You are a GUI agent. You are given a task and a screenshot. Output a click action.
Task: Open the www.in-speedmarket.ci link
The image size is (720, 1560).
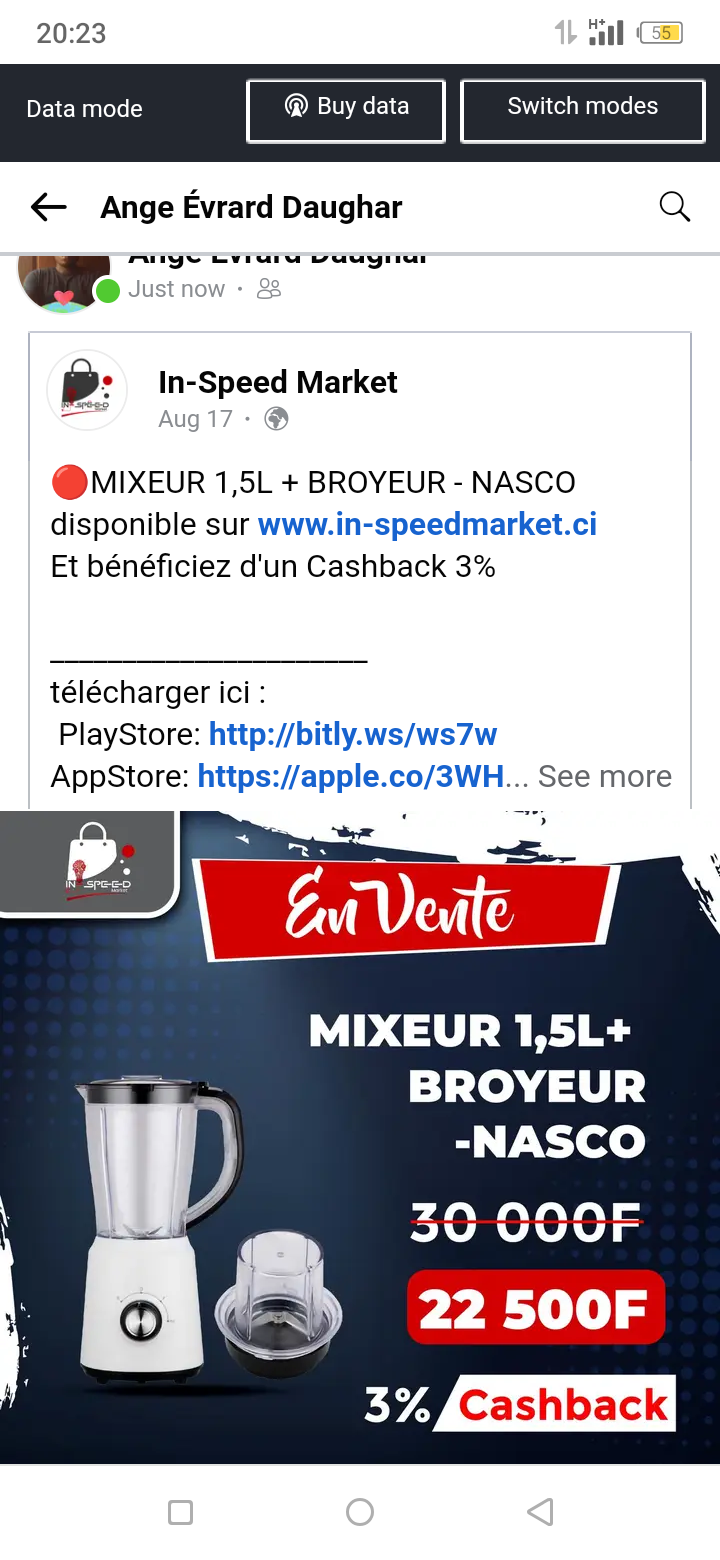(x=427, y=524)
